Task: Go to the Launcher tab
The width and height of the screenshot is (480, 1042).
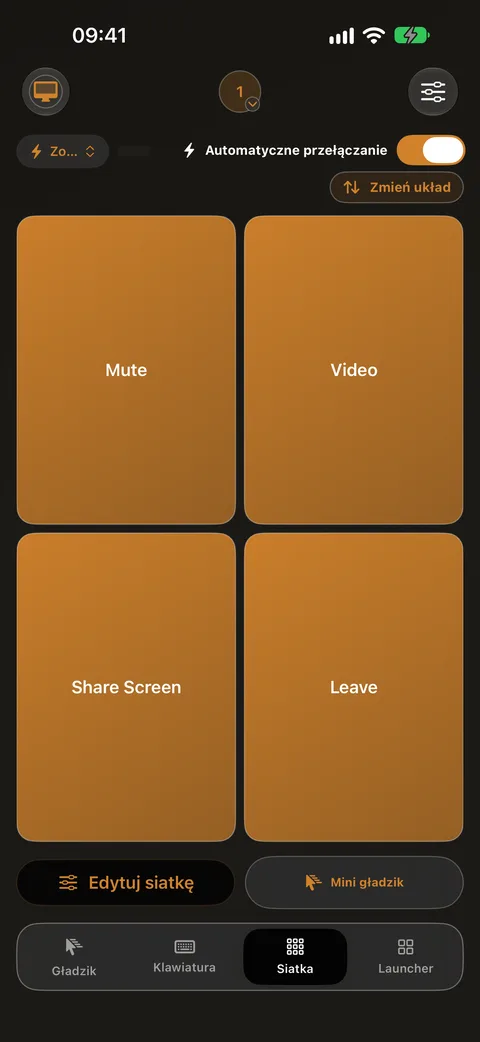Action: [406, 957]
